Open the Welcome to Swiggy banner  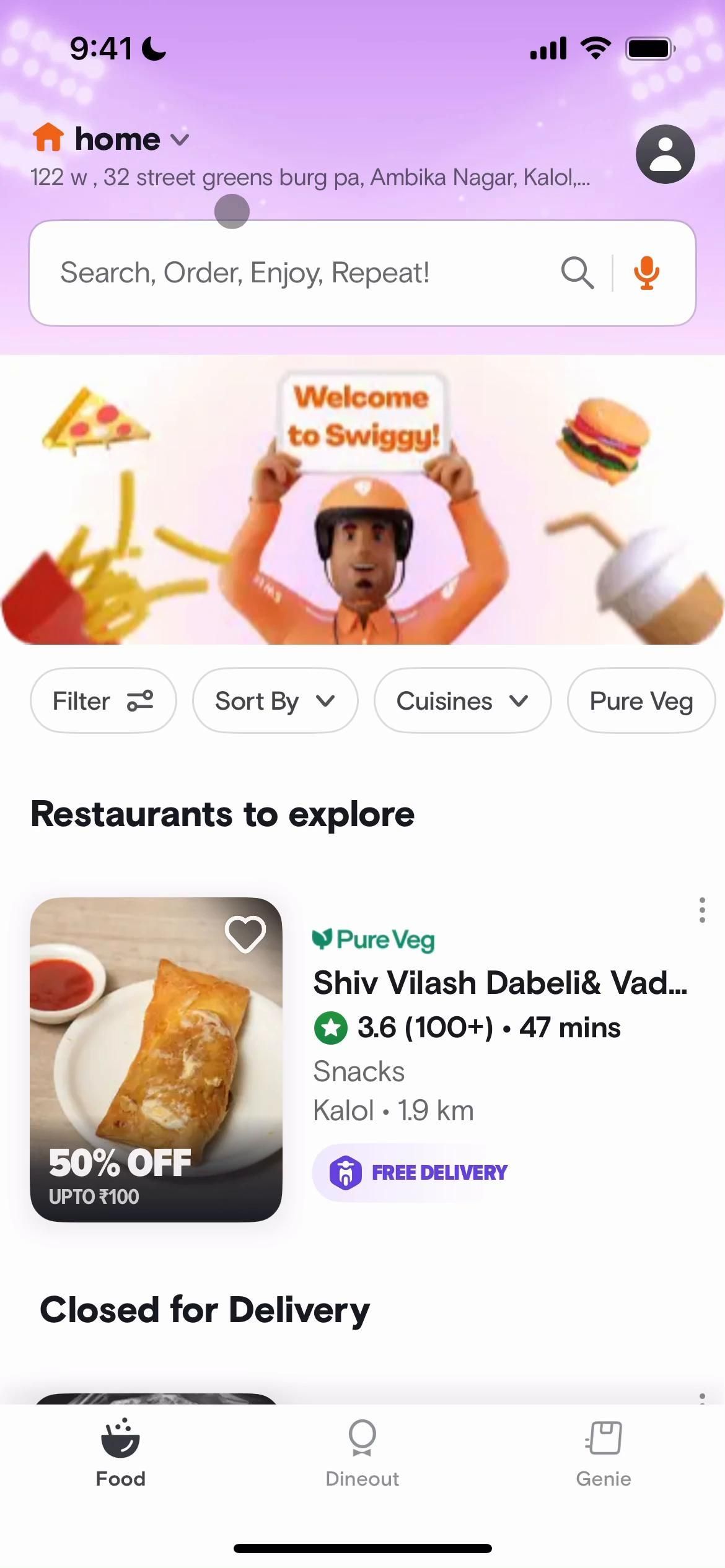[362, 500]
